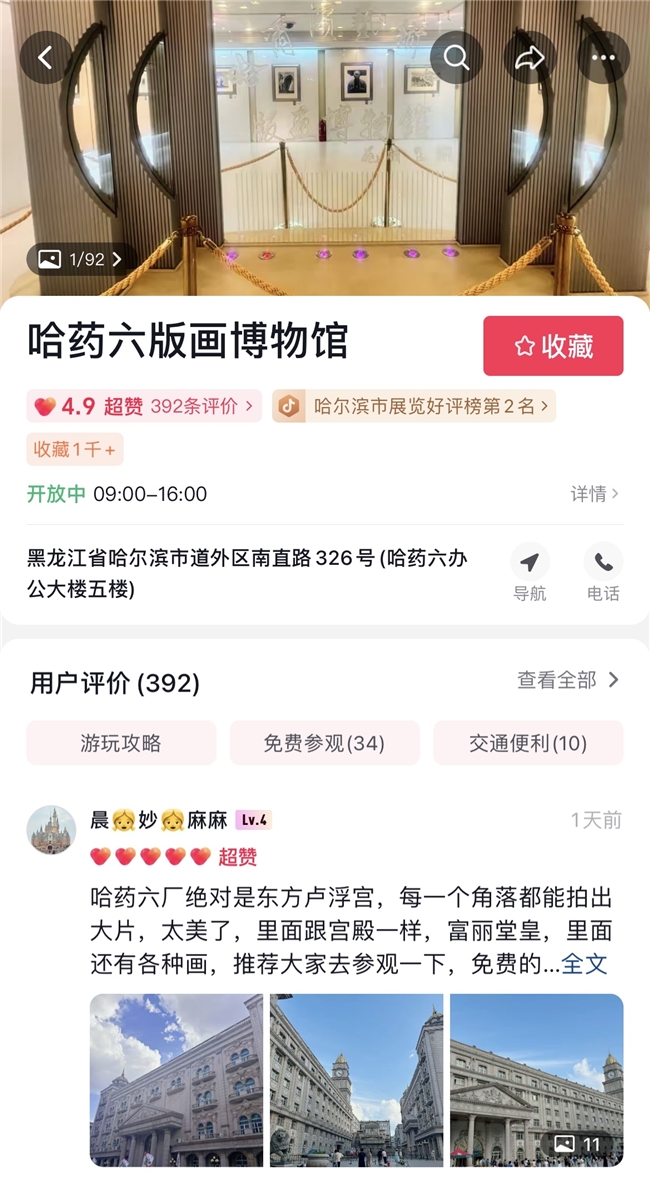View the 4.9 超赞 392条评价 rating chip
Screen dimensions: 650x1182
(x=144, y=406)
